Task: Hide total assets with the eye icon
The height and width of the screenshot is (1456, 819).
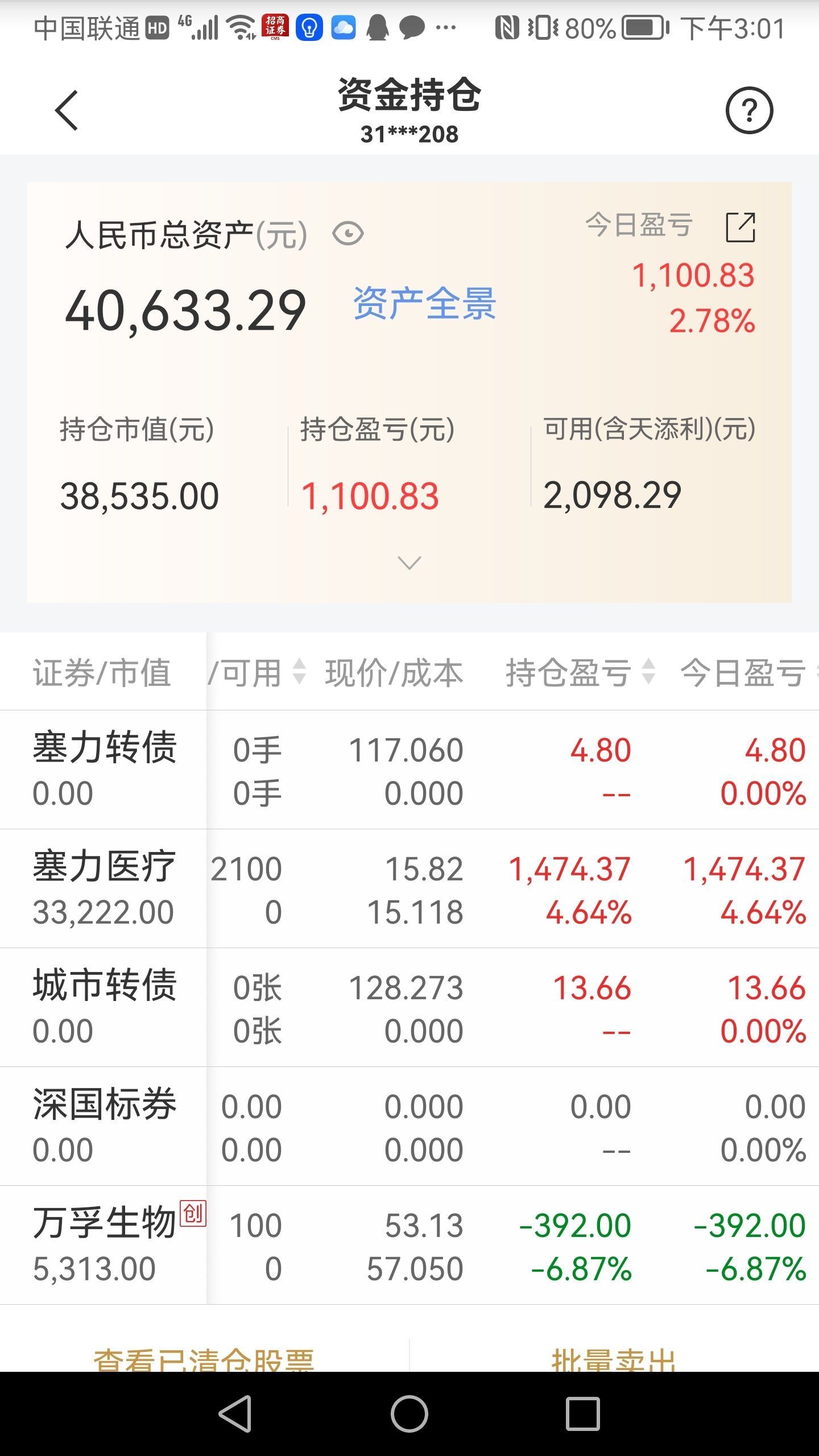Action: (348, 234)
